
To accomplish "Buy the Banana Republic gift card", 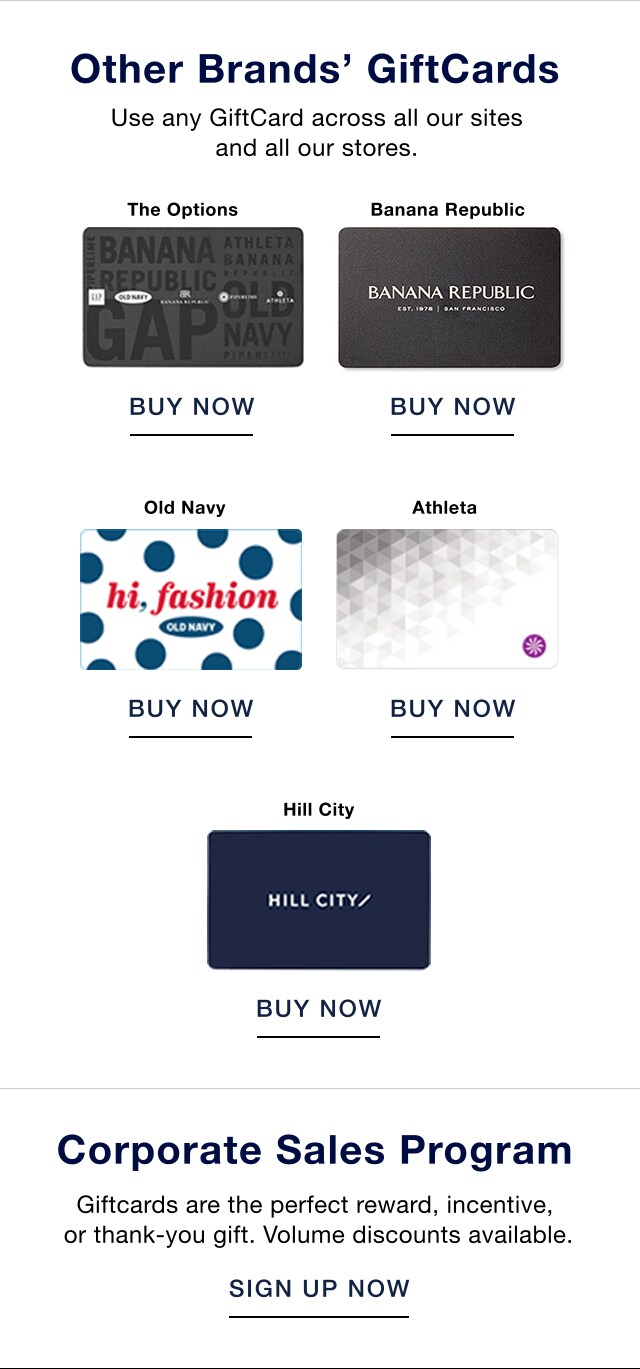I will coord(453,407).
